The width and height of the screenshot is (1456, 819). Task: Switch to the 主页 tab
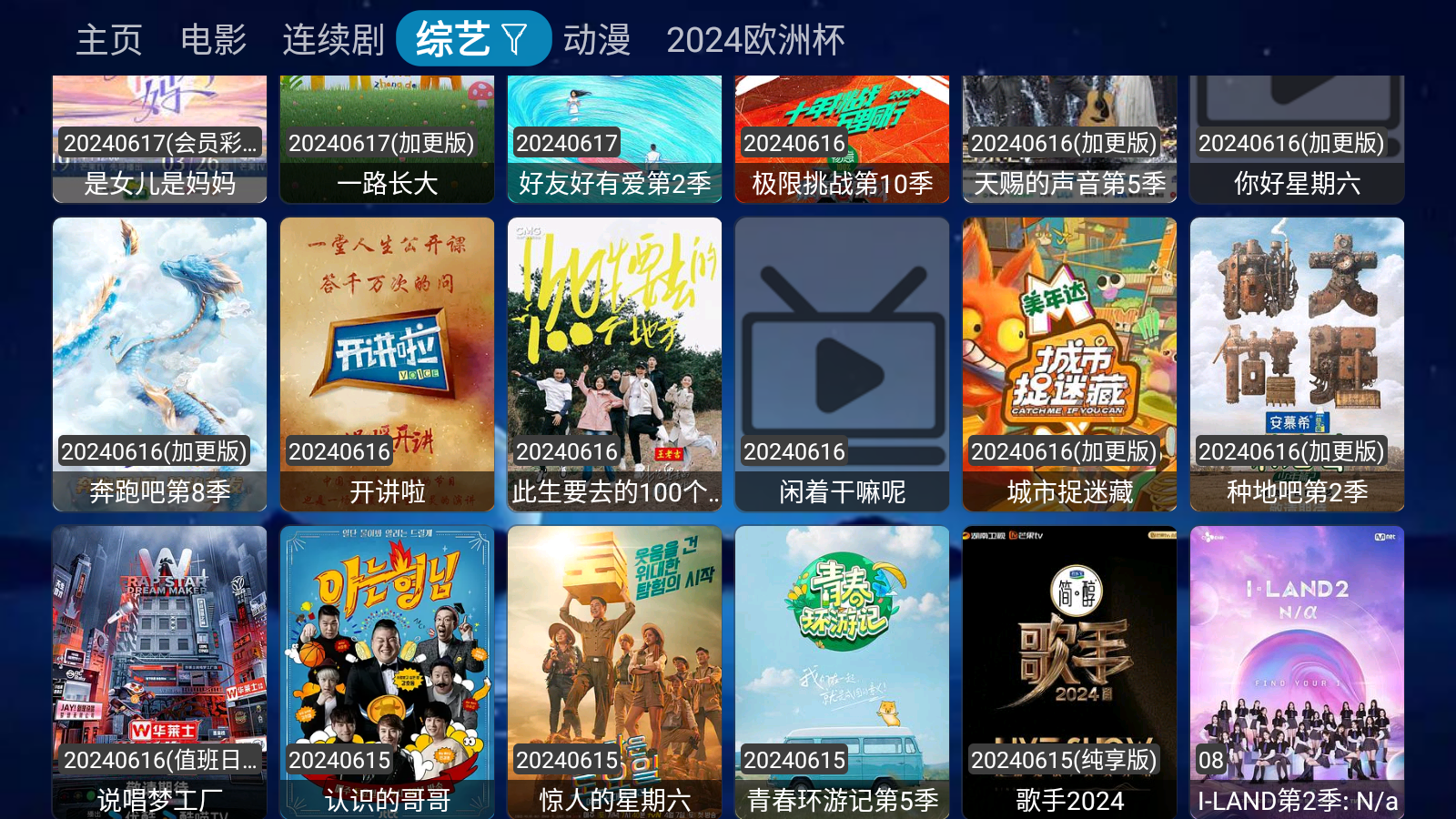tap(109, 40)
